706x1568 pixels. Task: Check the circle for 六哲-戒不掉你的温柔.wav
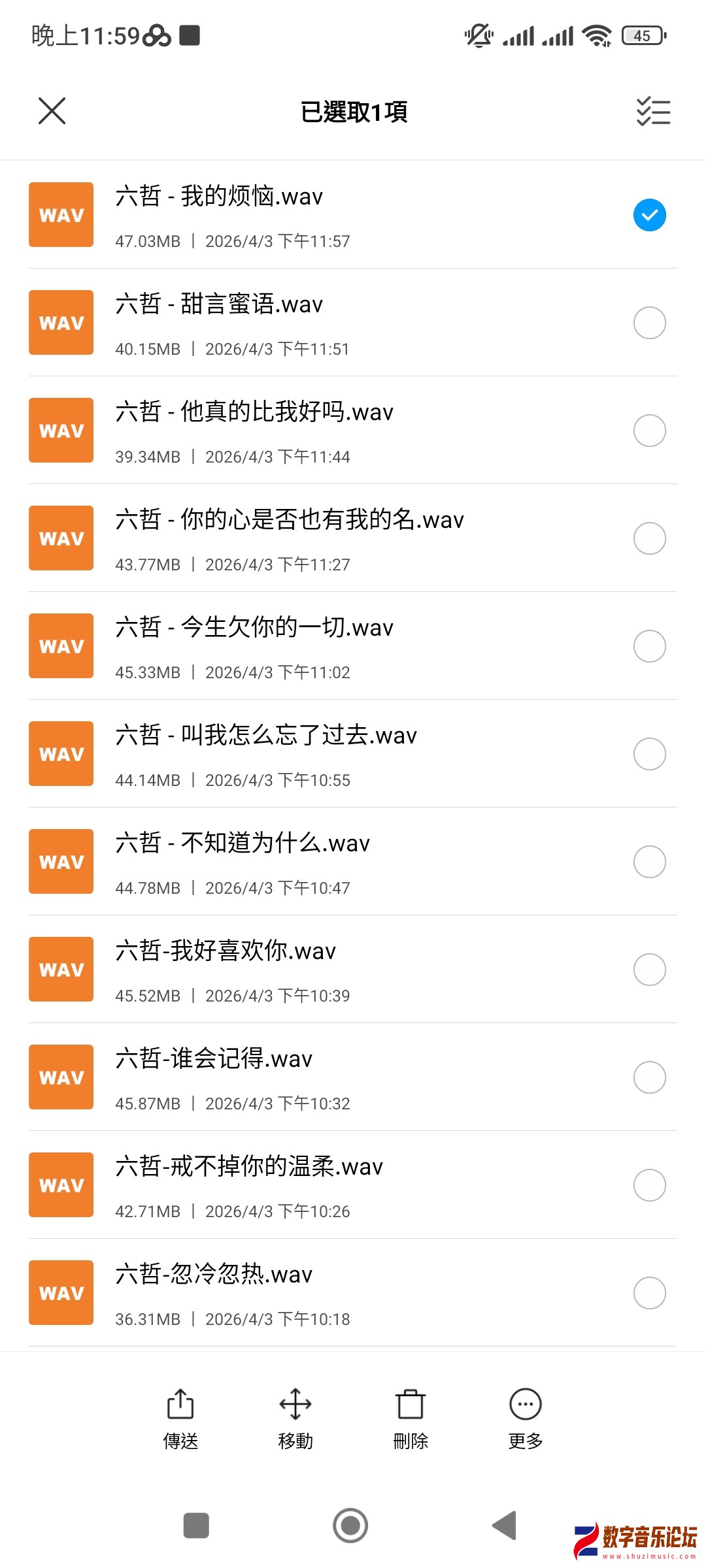[x=649, y=1185]
